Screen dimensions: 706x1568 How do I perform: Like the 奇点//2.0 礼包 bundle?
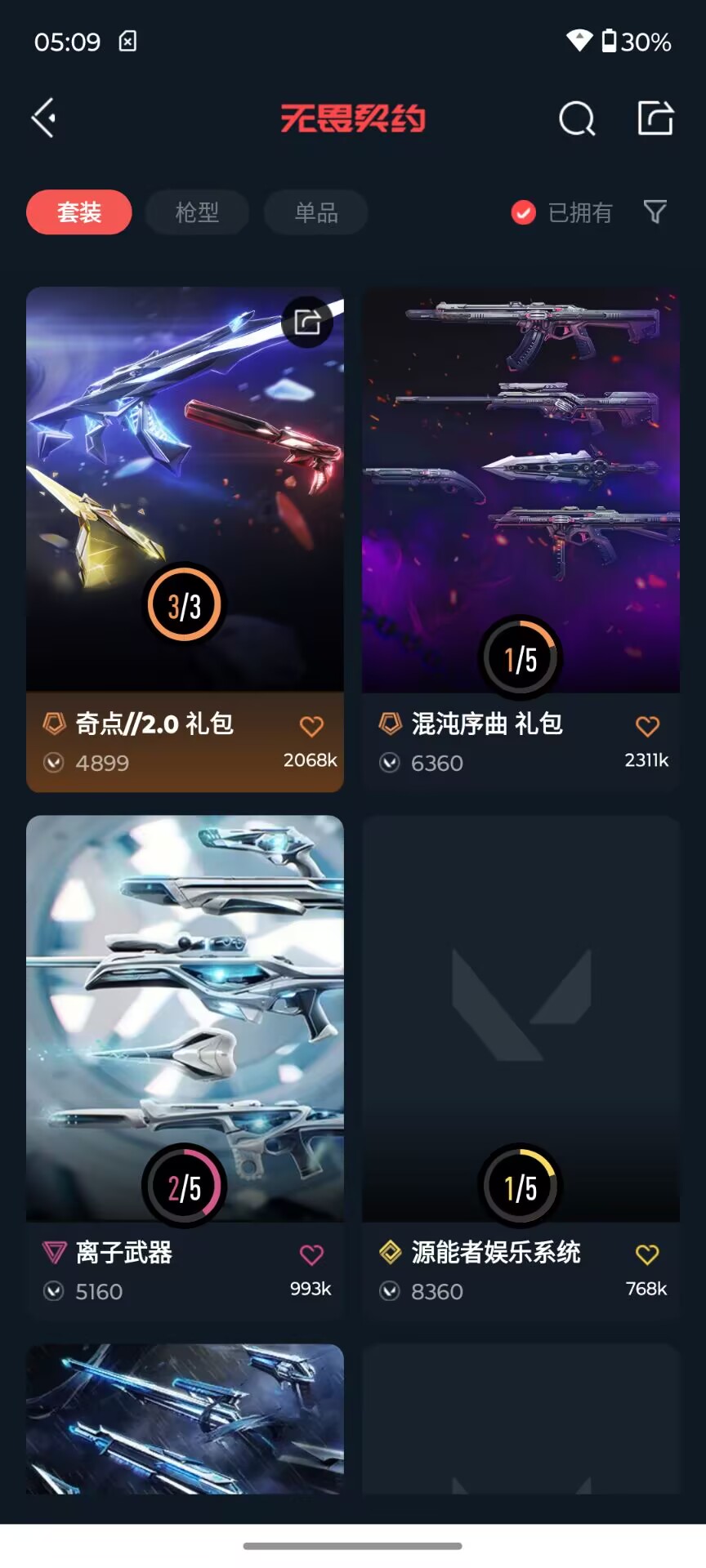(x=311, y=726)
